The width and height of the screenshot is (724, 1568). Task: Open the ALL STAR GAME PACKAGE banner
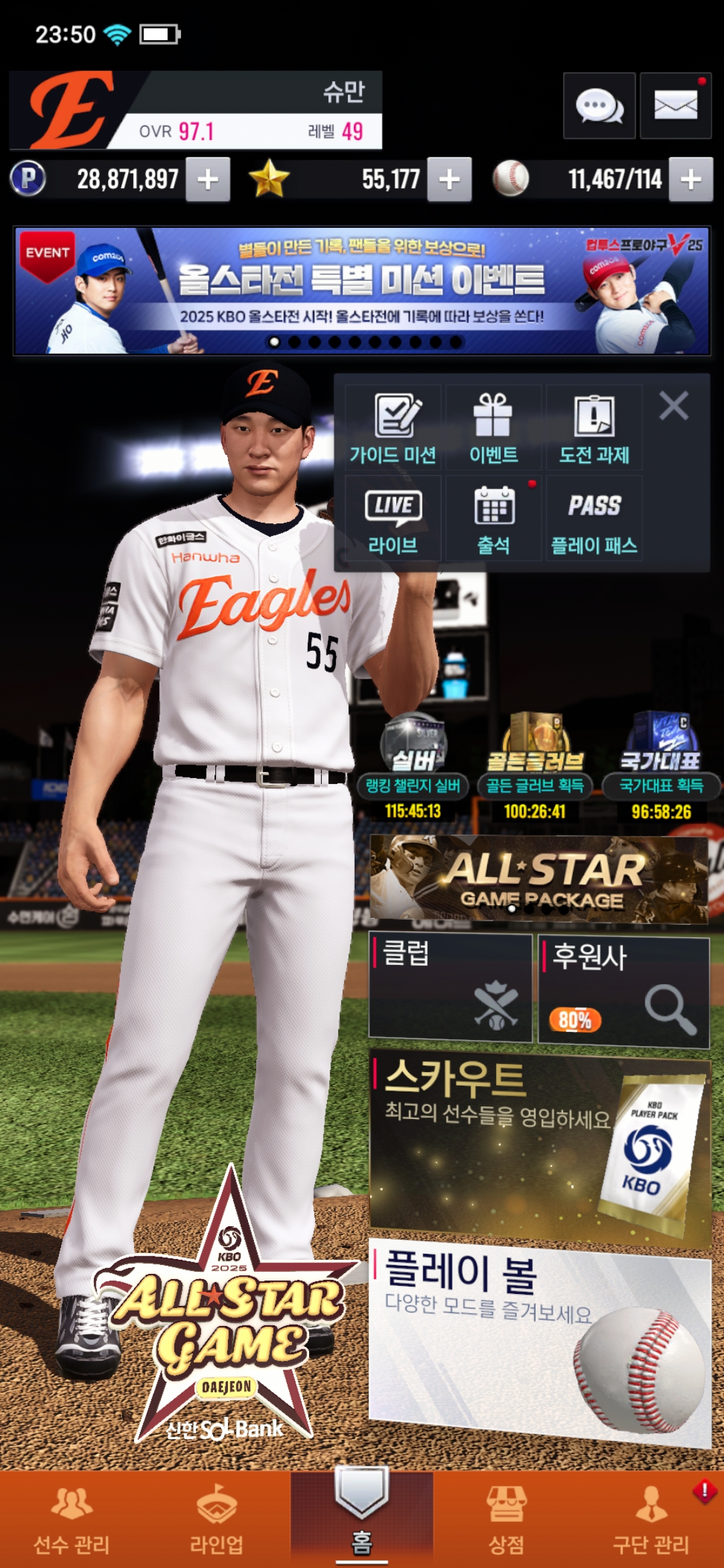pos(538,879)
